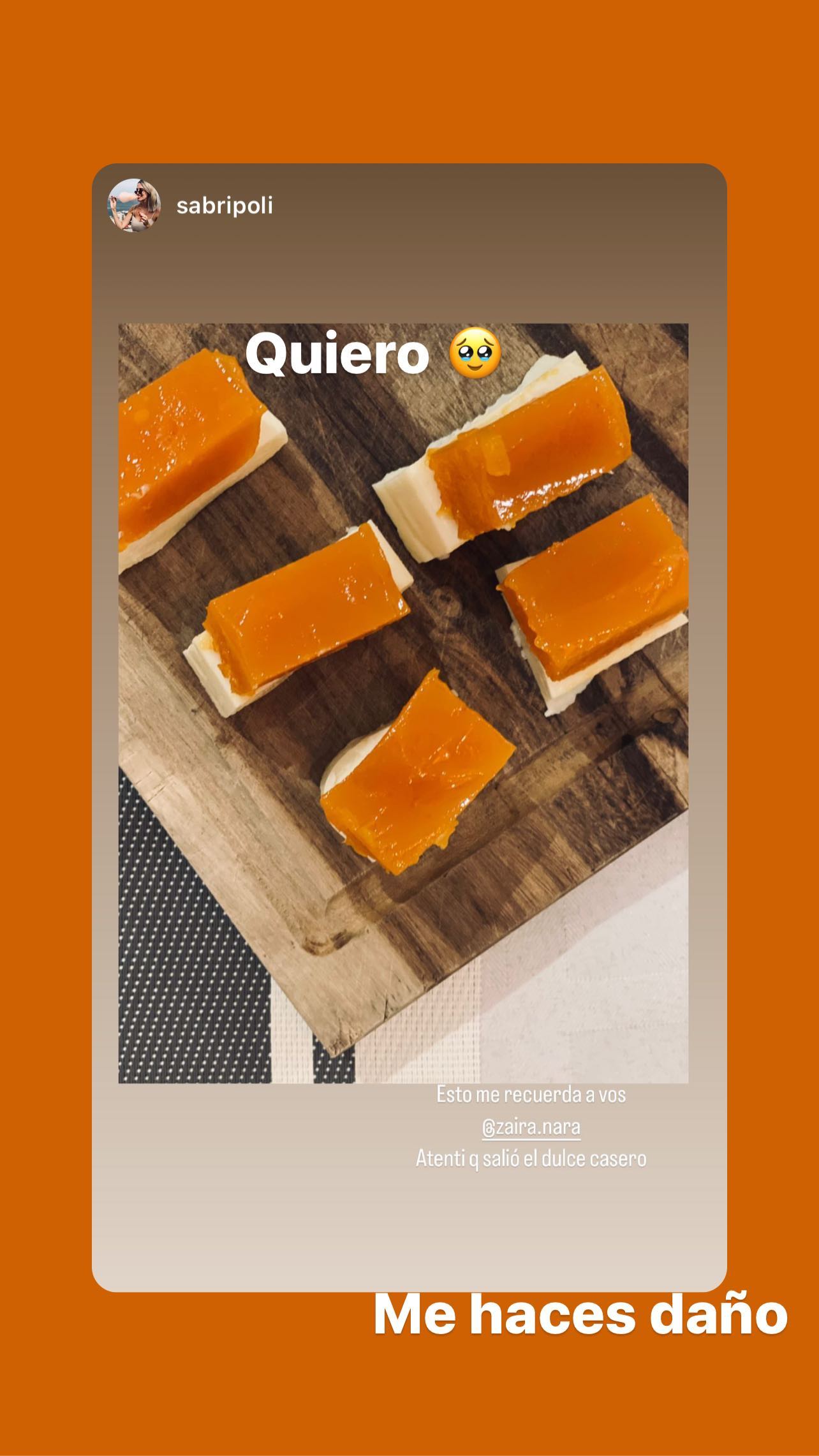Select the 'Quiero' text sticker
Screen dimensions: 819x1456
click(x=338, y=356)
